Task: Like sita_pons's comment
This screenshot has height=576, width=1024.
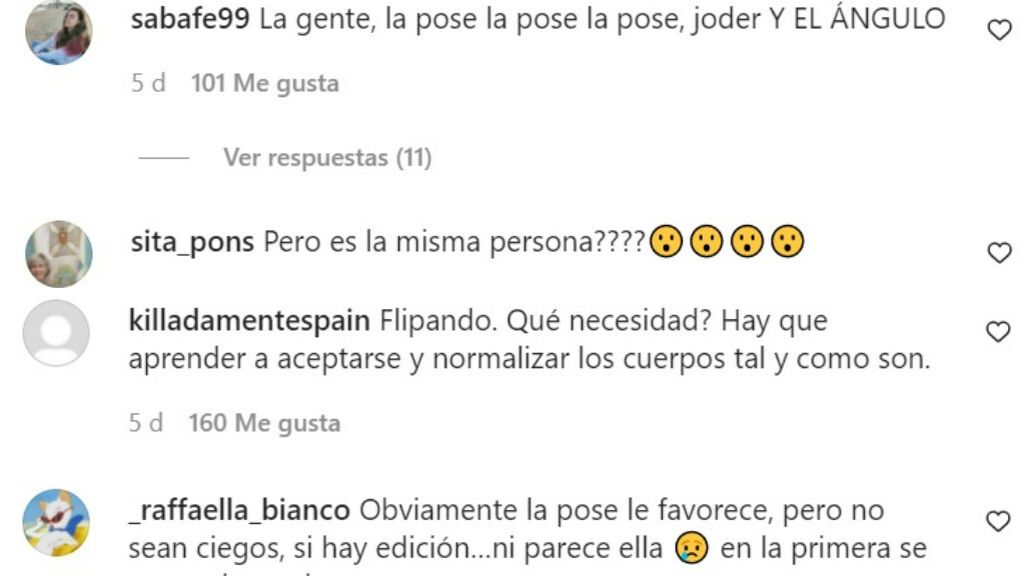Action: click(x=998, y=253)
